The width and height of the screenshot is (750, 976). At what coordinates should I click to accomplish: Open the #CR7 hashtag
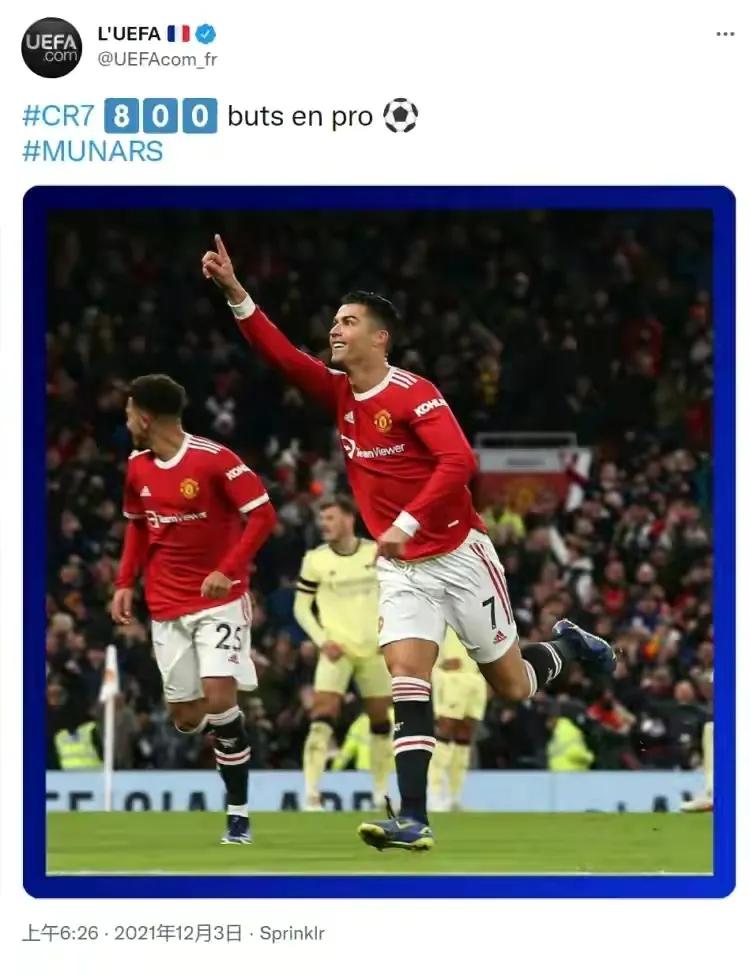tap(58, 117)
